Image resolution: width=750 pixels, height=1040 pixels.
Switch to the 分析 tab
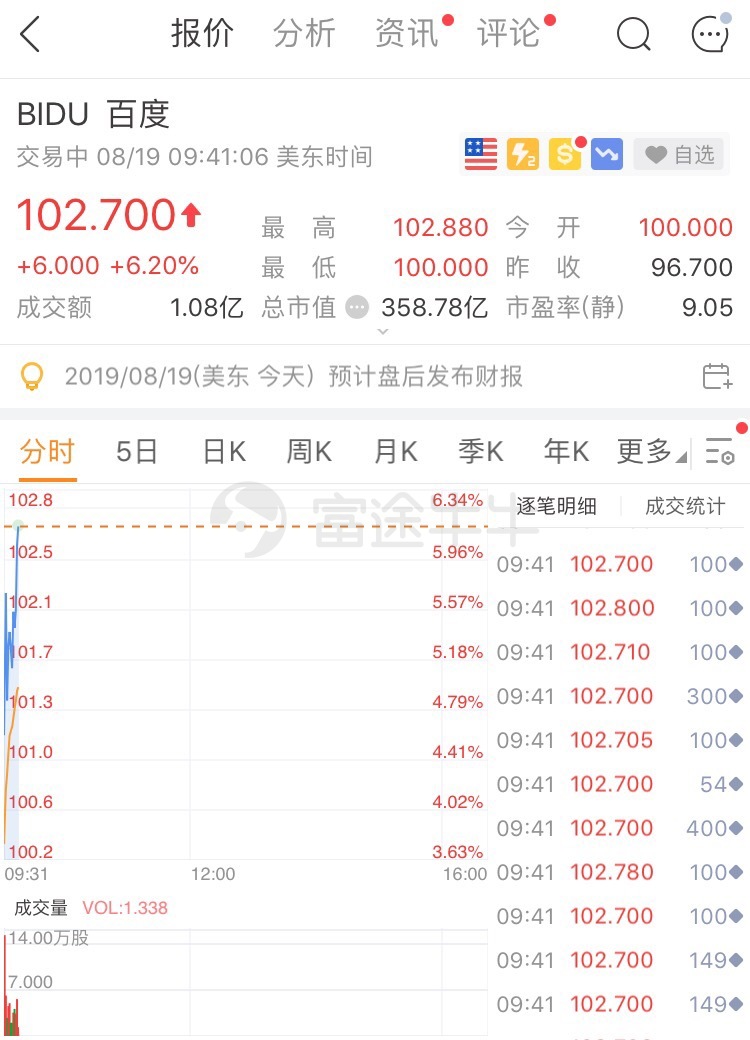pyautogui.click(x=304, y=34)
